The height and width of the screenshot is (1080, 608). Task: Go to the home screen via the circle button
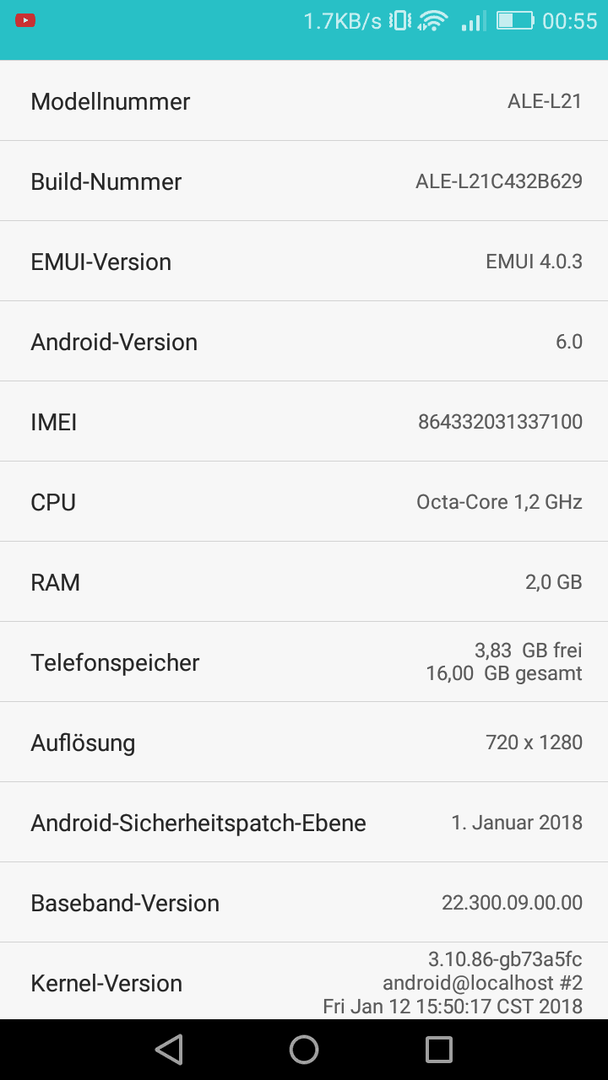(x=304, y=1049)
